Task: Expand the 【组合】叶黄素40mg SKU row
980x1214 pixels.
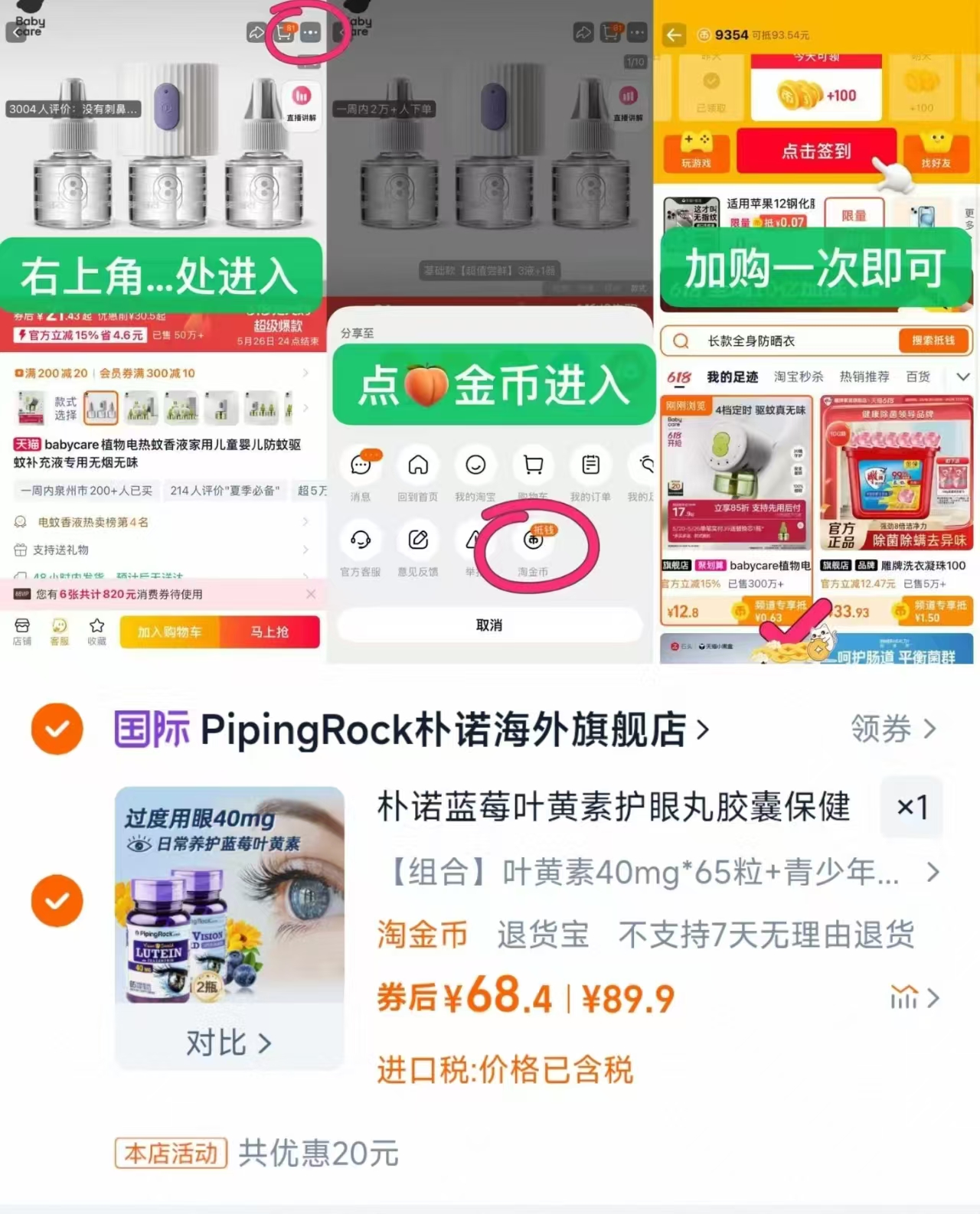Action: pos(933,872)
